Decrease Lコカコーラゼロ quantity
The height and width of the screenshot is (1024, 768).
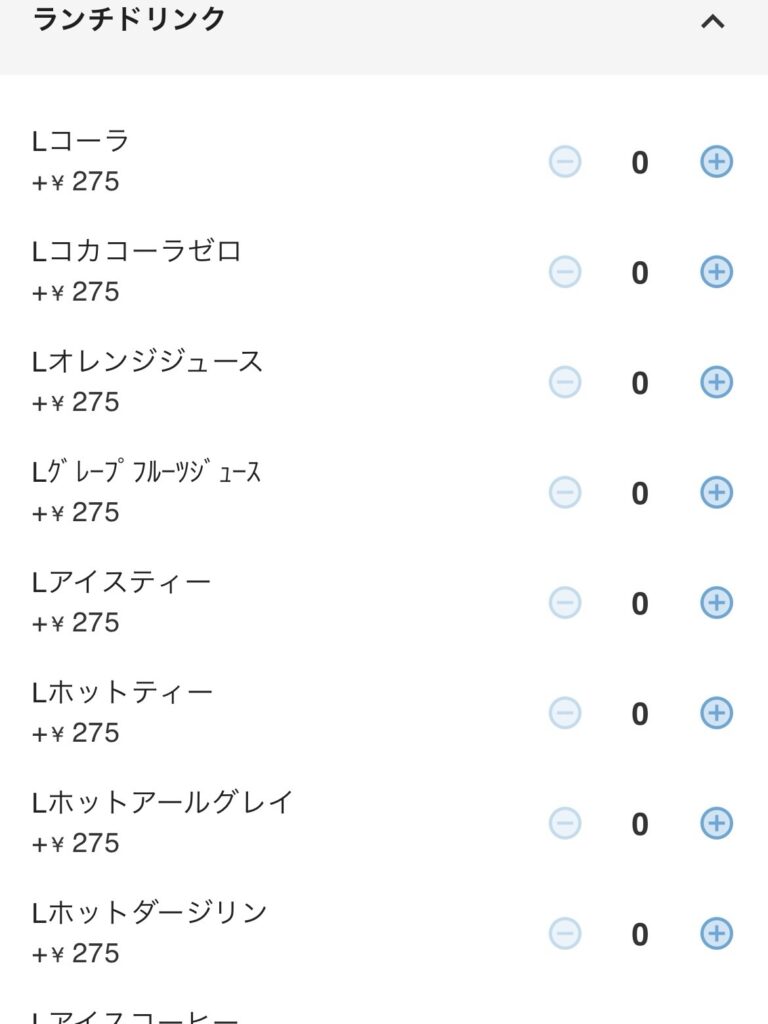coord(565,272)
